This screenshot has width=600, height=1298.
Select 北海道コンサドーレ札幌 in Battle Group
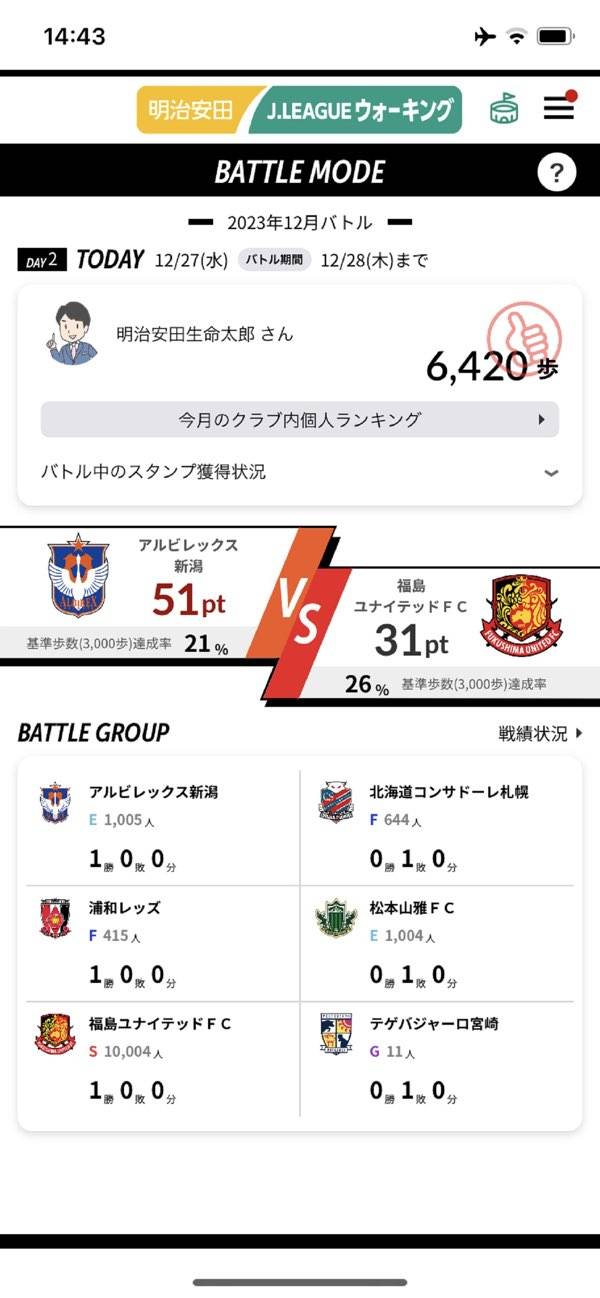click(x=440, y=826)
